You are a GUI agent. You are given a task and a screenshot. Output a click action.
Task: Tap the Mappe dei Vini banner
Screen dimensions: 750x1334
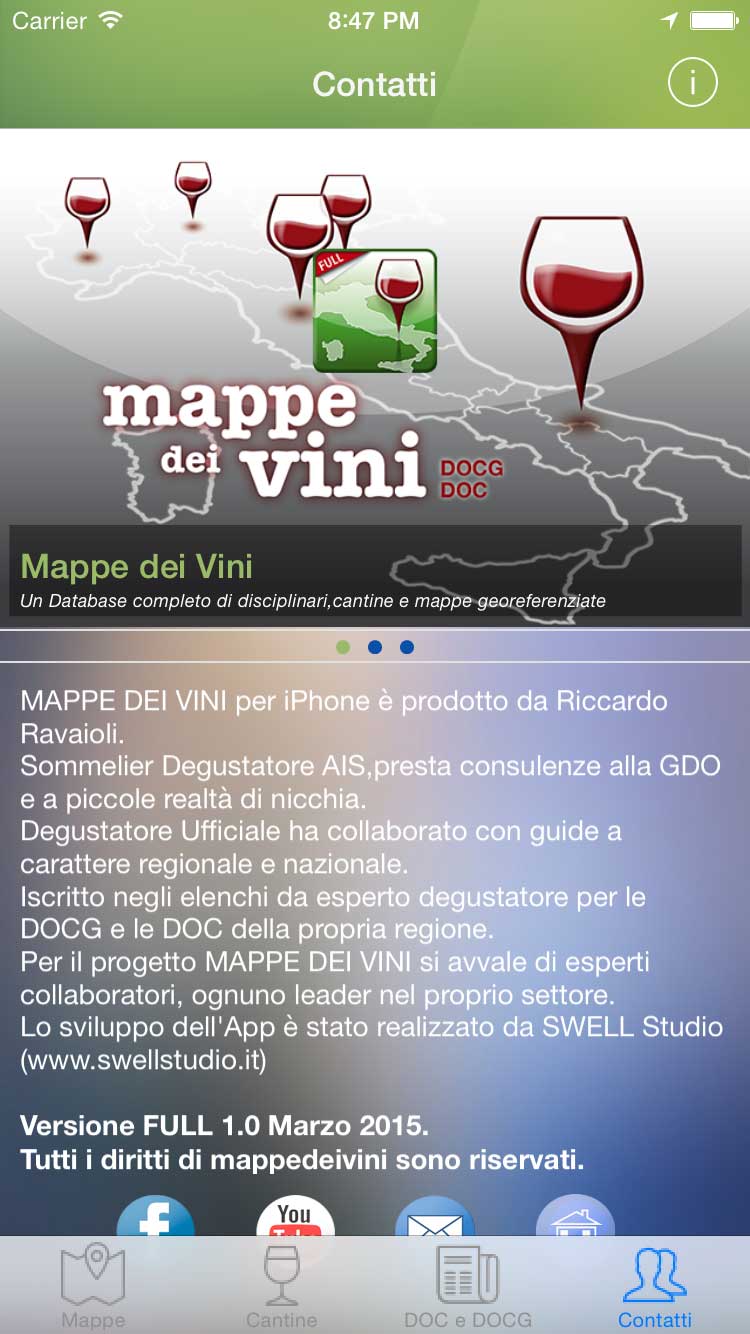click(375, 378)
